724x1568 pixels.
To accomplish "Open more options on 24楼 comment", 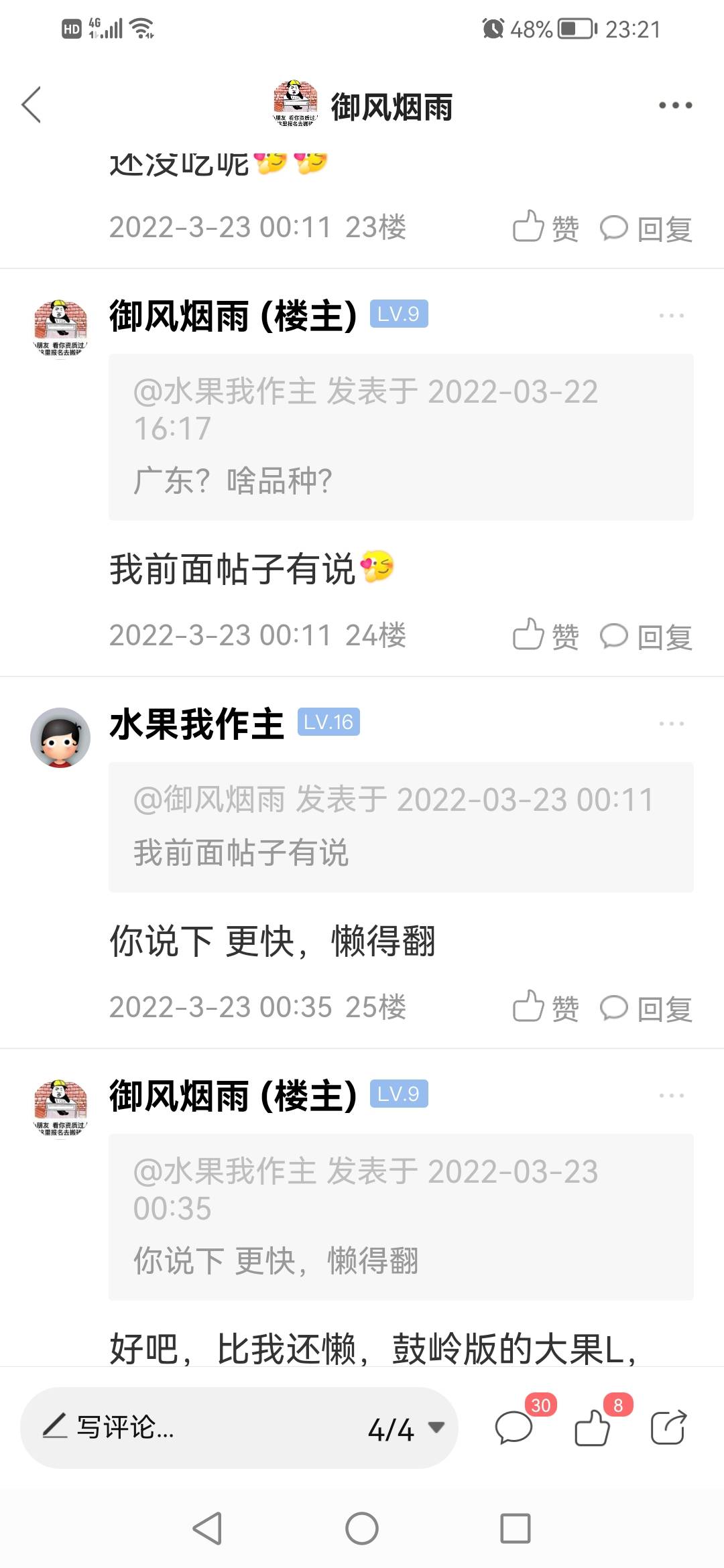I will coord(671,316).
